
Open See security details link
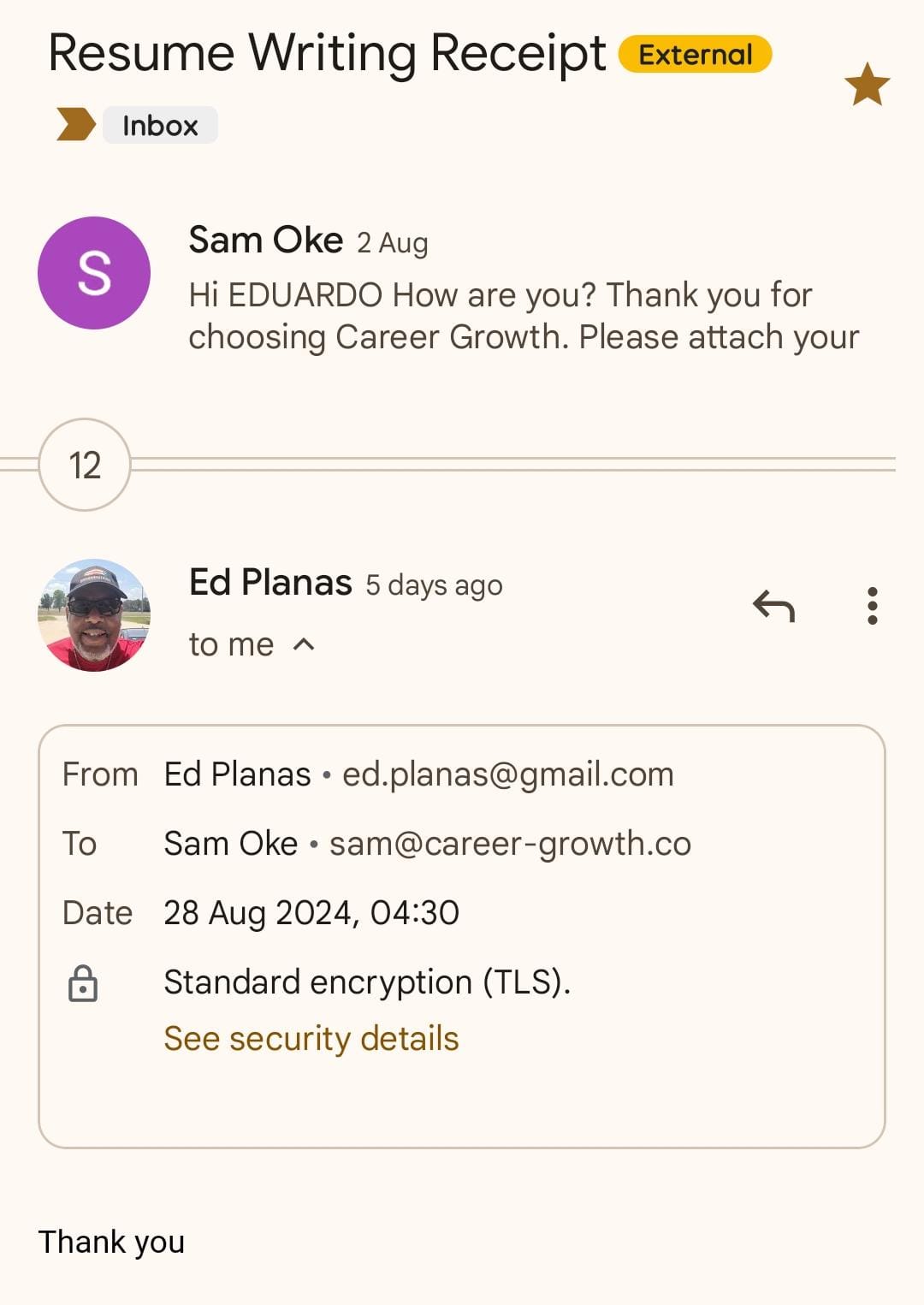pos(311,1038)
